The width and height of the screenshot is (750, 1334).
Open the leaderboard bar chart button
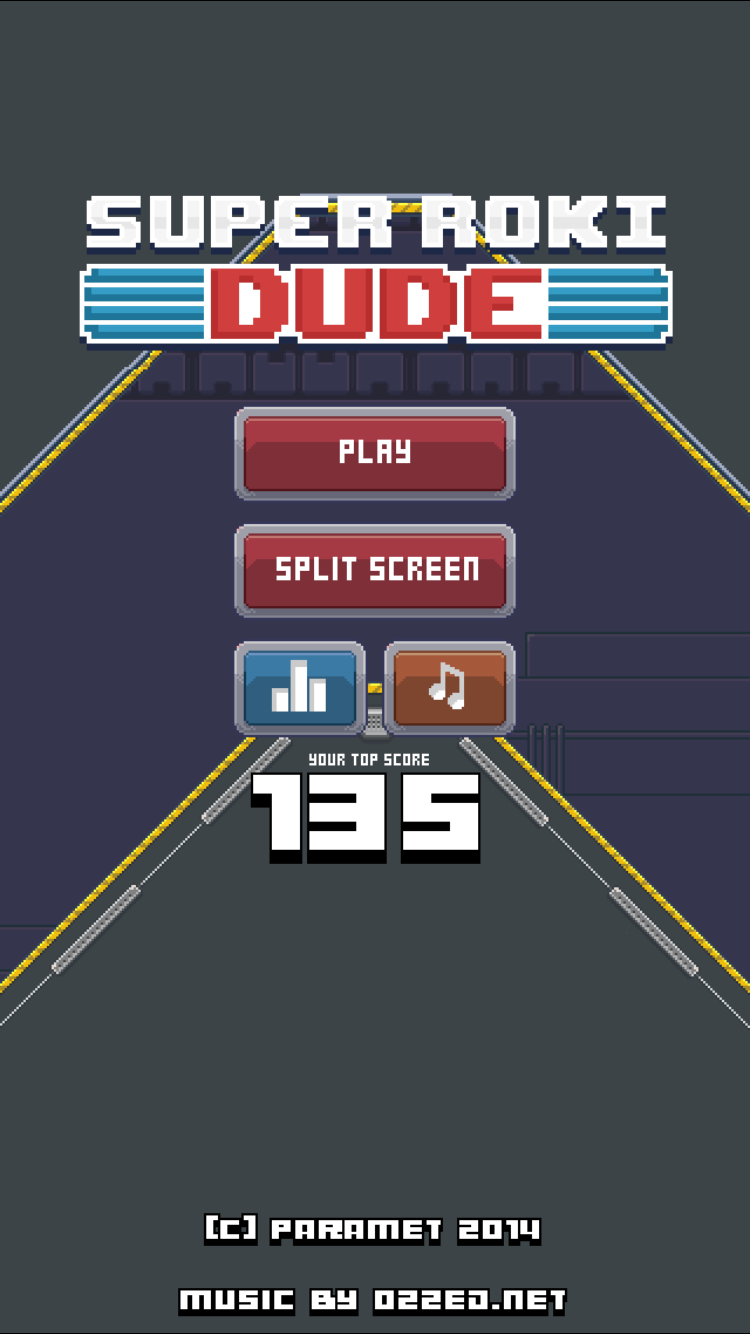pyautogui.click(x=300, y=688)
